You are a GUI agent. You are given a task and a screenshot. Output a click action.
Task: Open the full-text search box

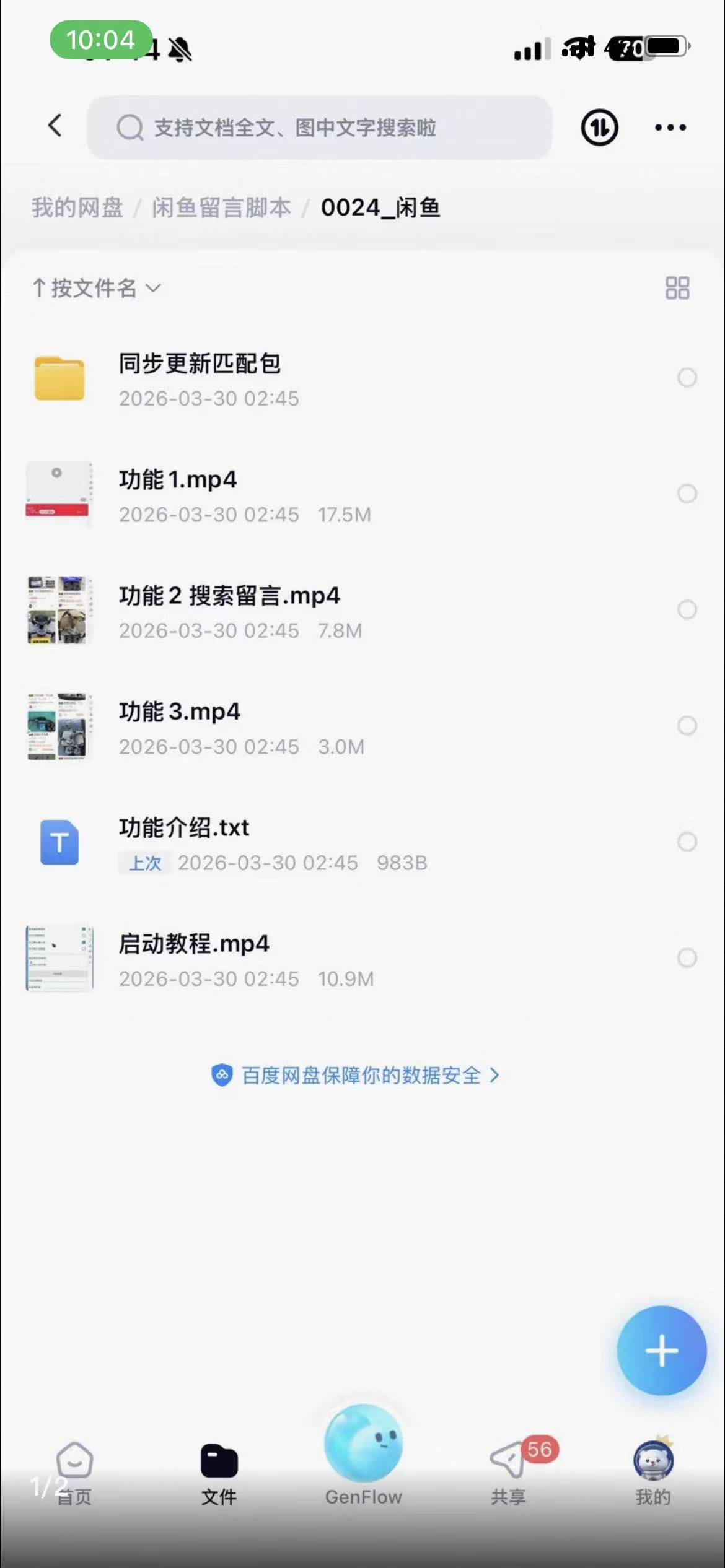[x=319, y=128]
